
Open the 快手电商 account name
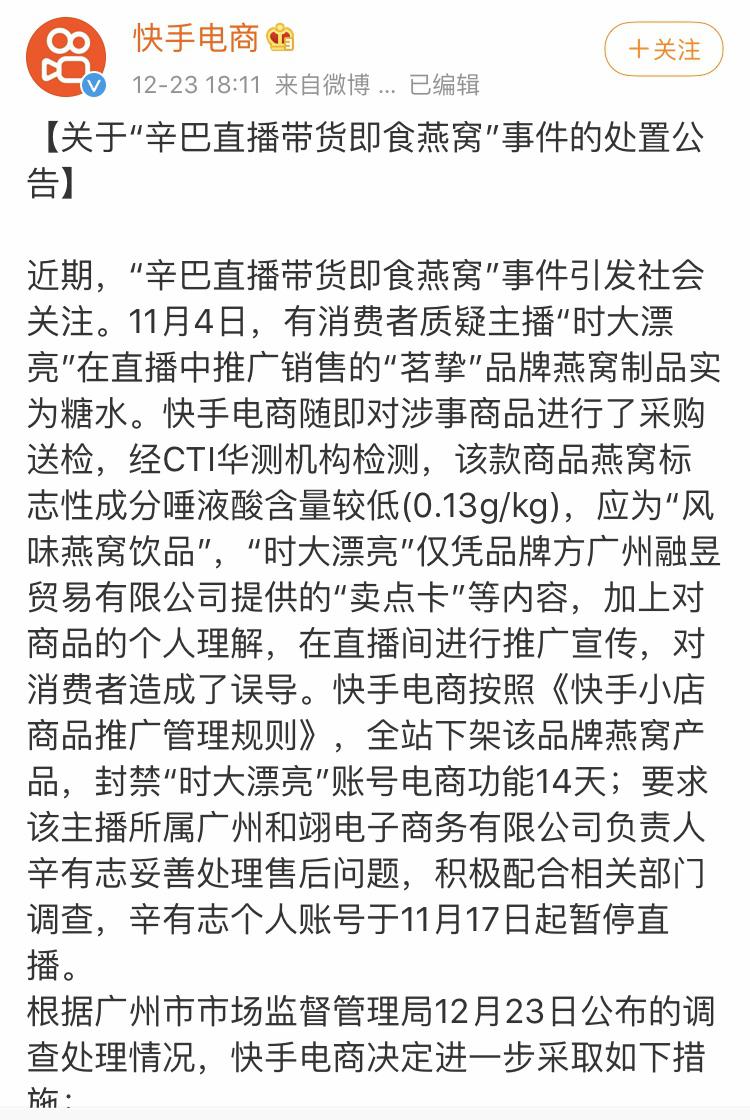(x=197, y=38)
